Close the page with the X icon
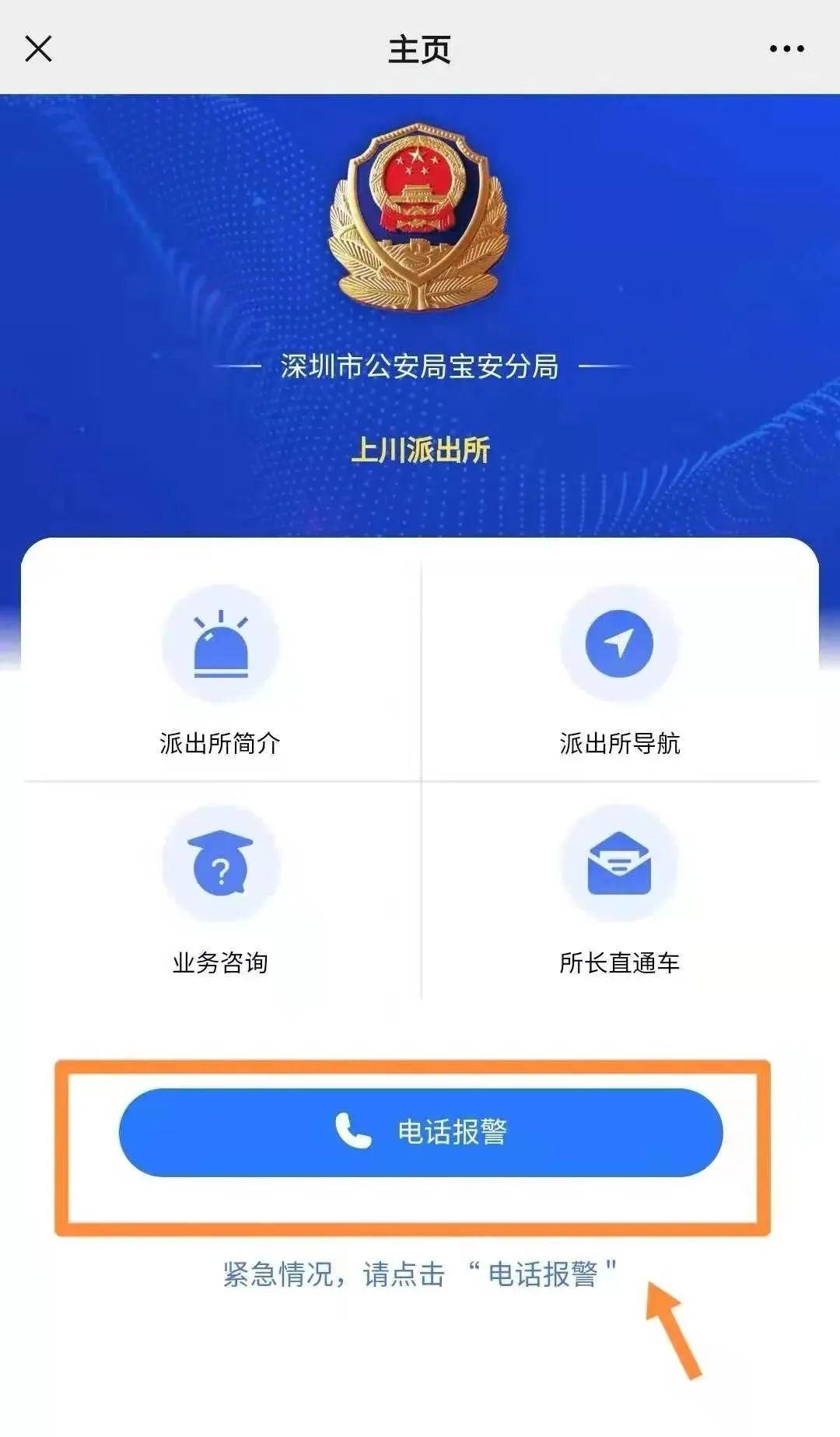Screen dimensions: 840x1437 pos(38,48)
